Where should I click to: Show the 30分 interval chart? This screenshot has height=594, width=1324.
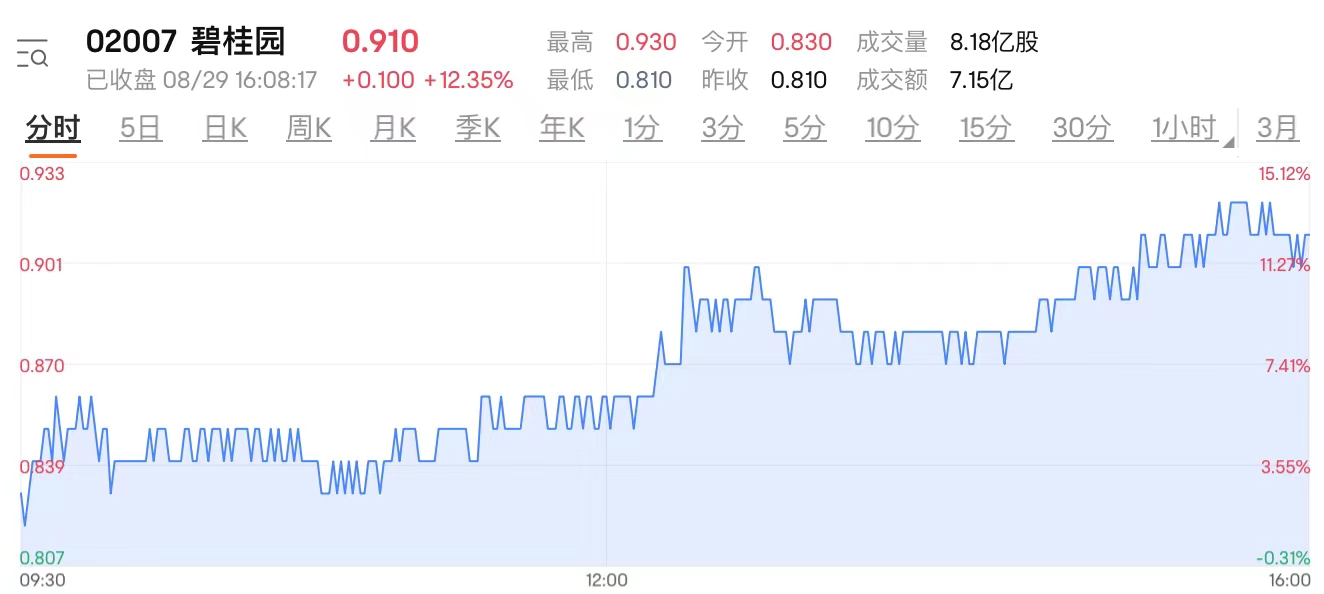[x=1082, y=128]
